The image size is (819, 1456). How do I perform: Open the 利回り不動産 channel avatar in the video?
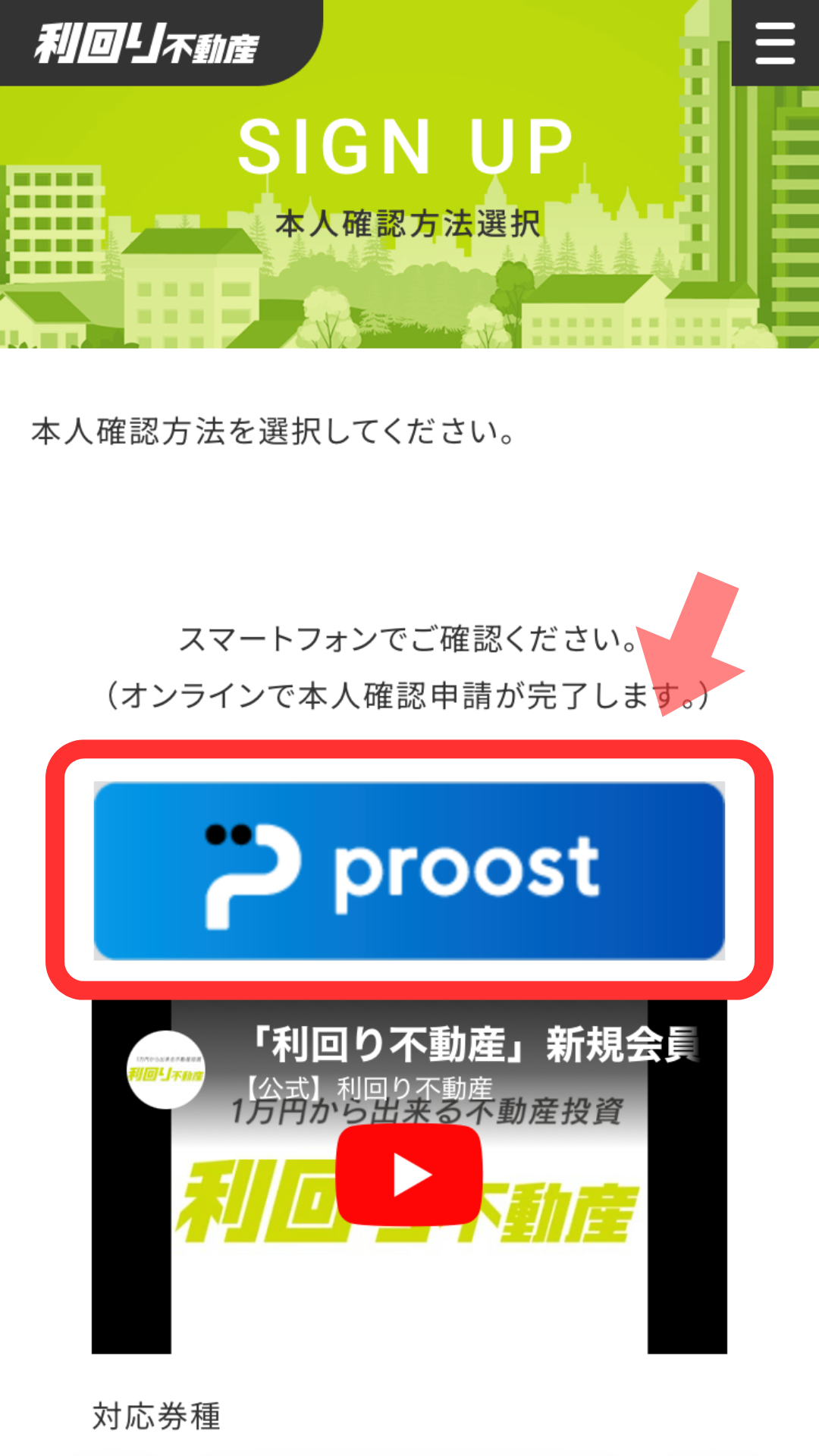click(165, 1070)
